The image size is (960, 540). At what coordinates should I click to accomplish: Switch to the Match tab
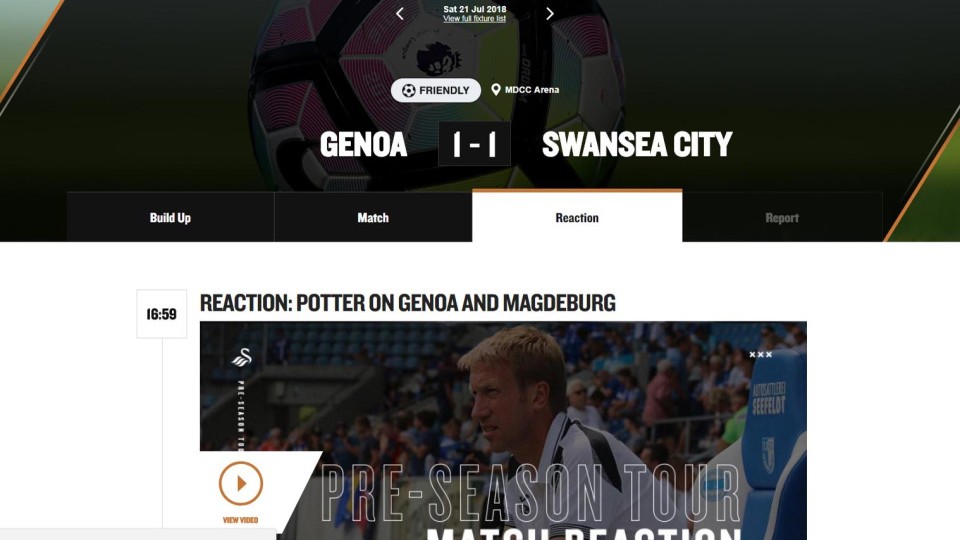click(x=373, y=218)
